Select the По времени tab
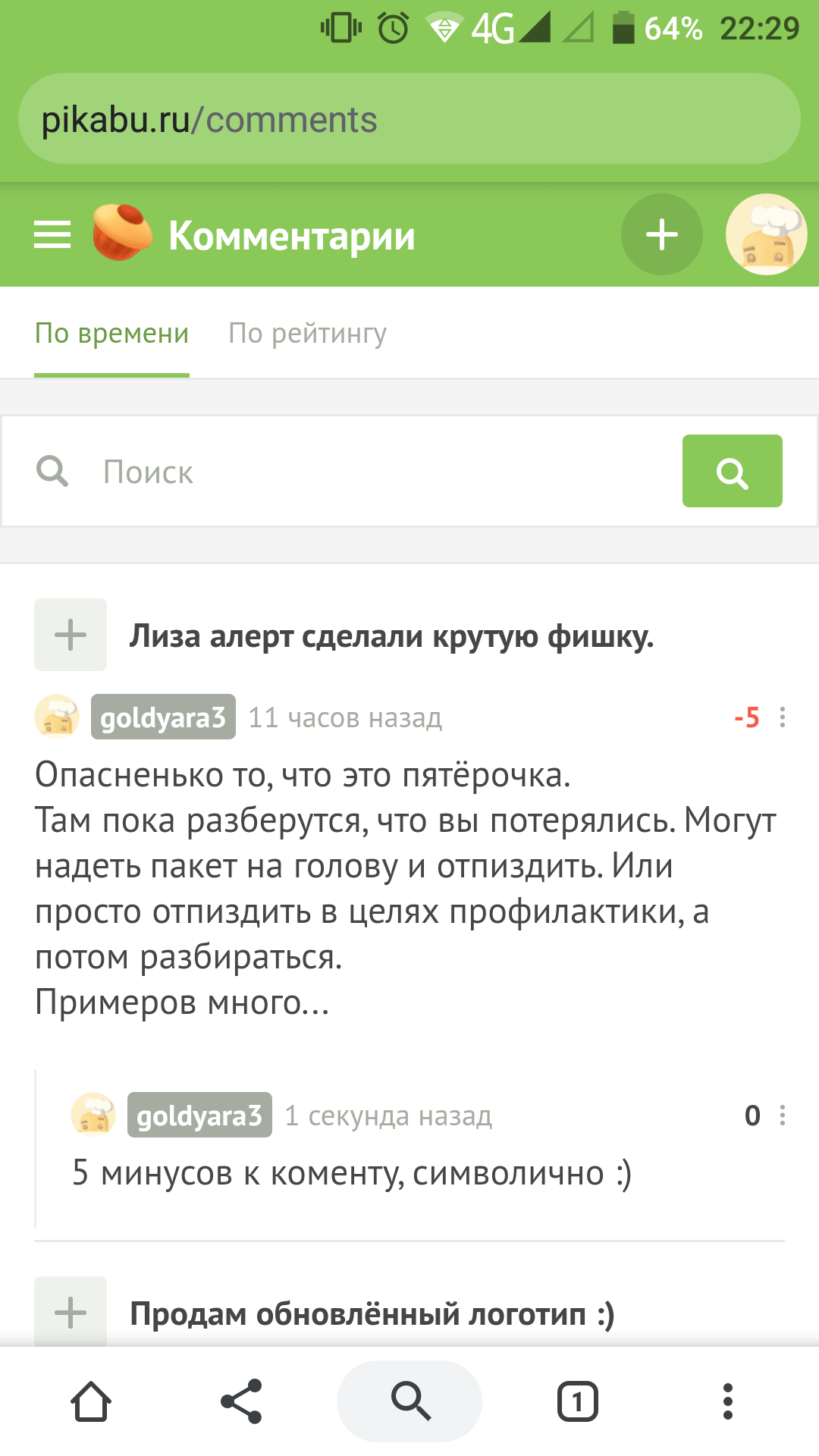The width and height of the screenshot is (819, 1456). (111, 334)
